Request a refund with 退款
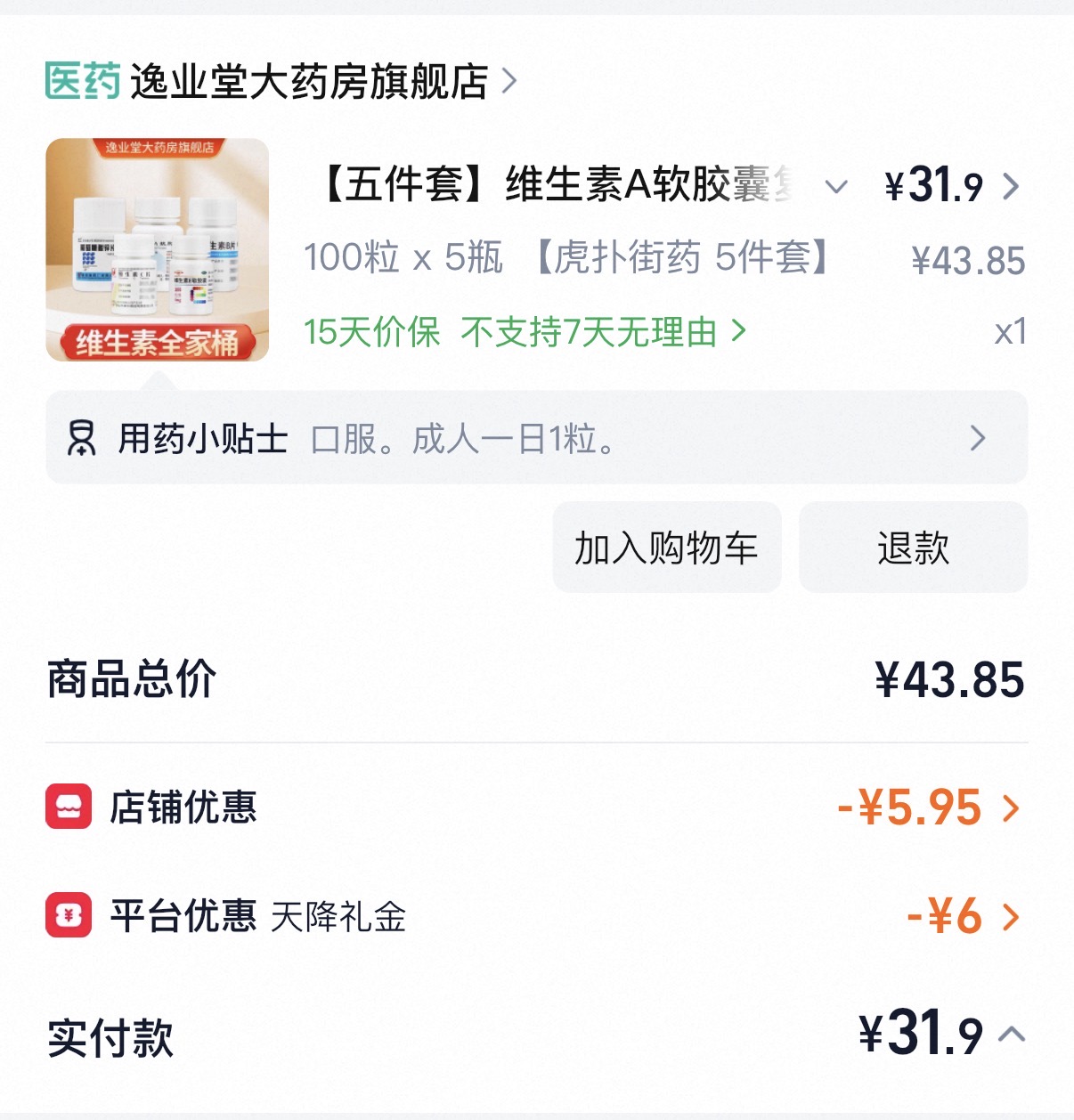 pos(913,548)
